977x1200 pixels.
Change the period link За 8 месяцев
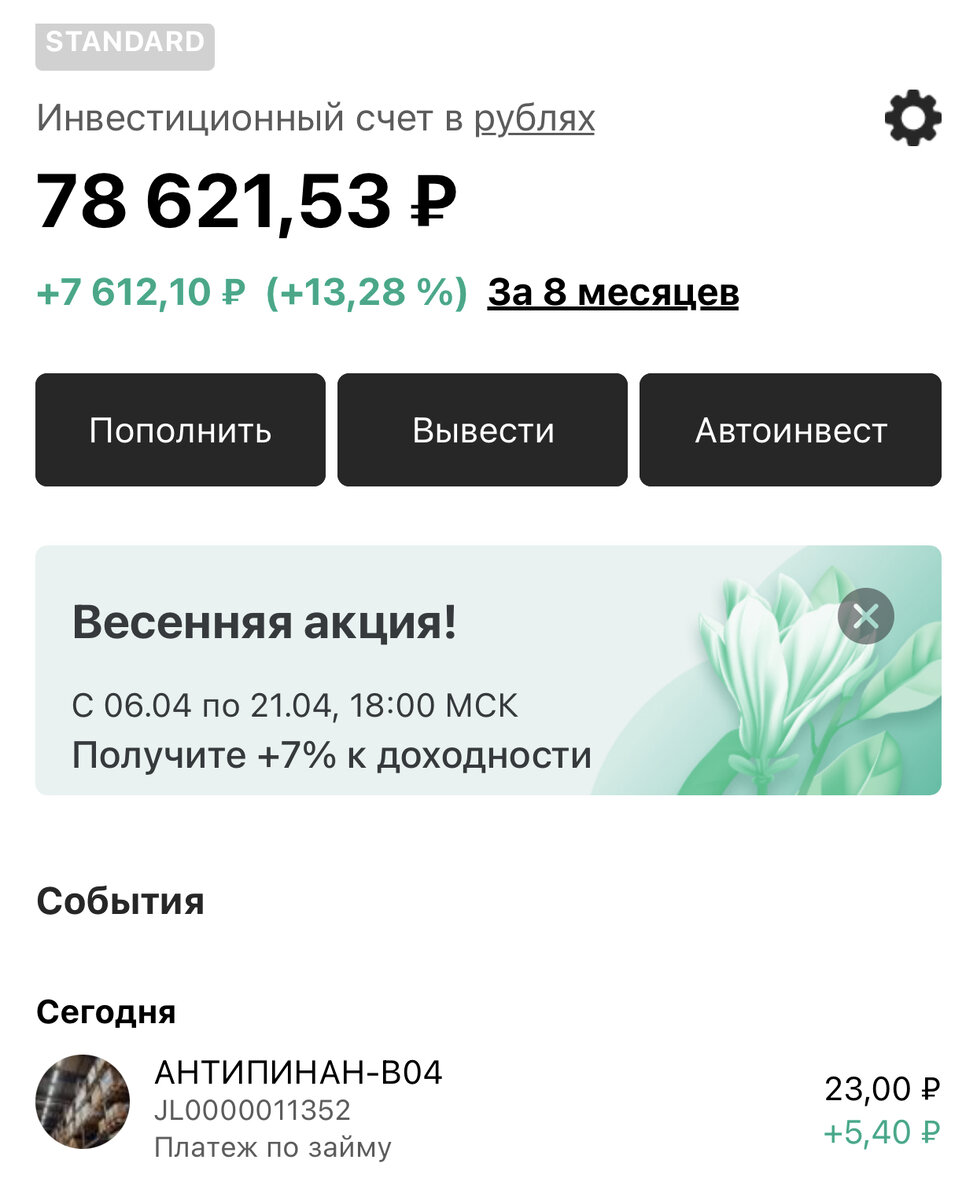(x=612, y=293)
